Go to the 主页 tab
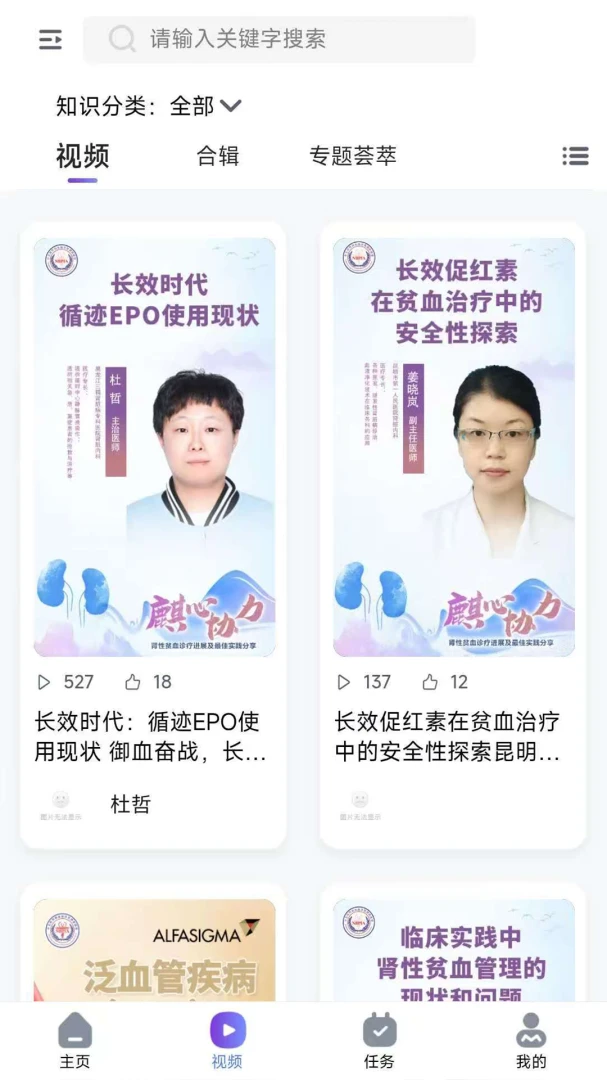The height and width of the screenshot is (1080, 607). (75, 1040)
